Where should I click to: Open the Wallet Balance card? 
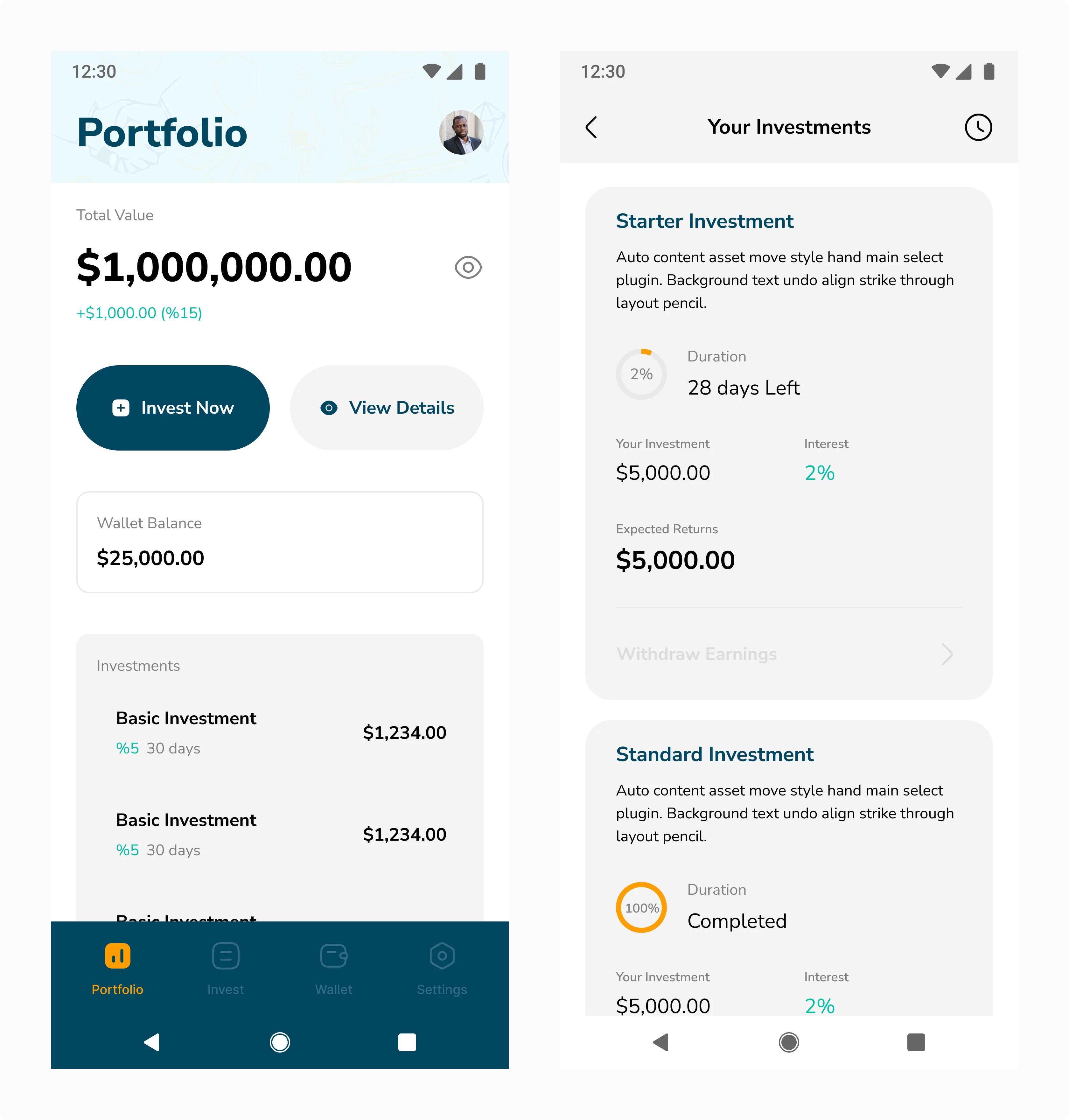coord(280,542)
